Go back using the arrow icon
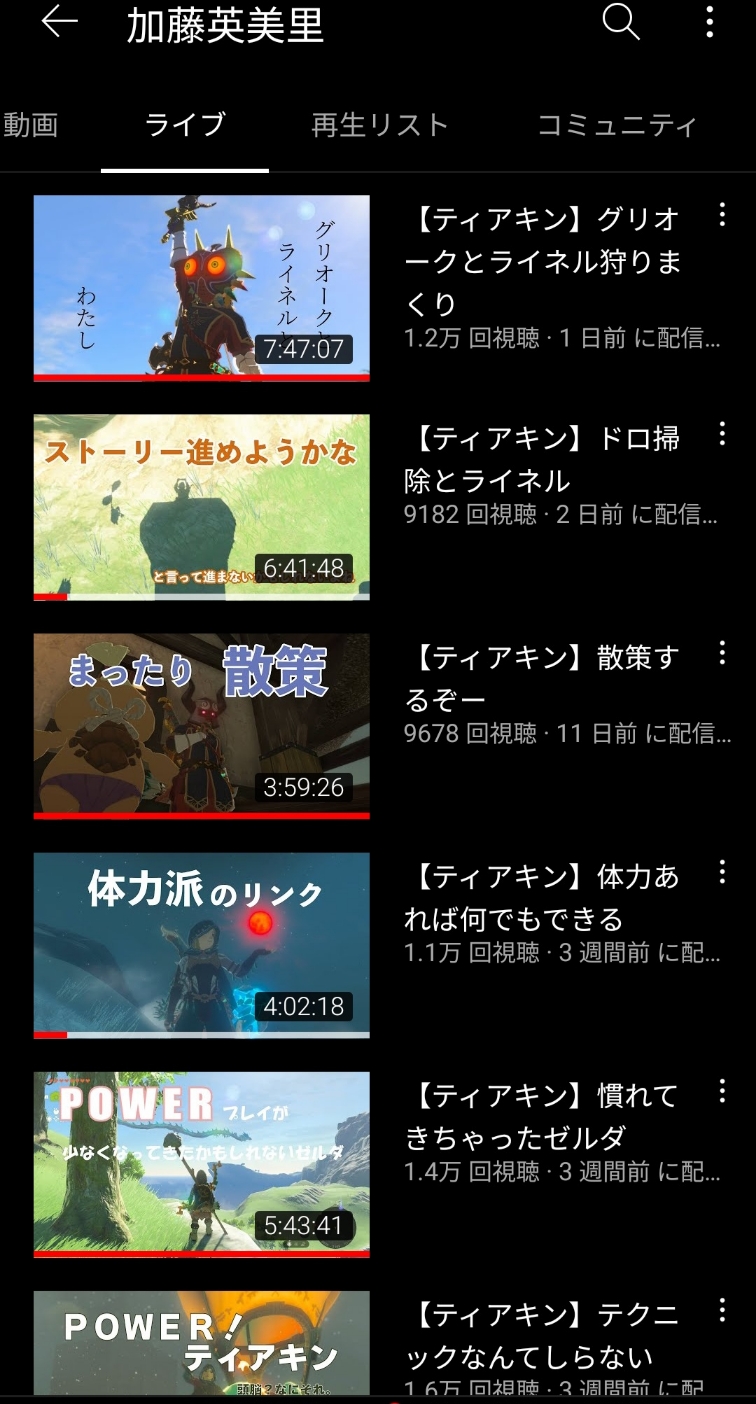 click(58, 23)
